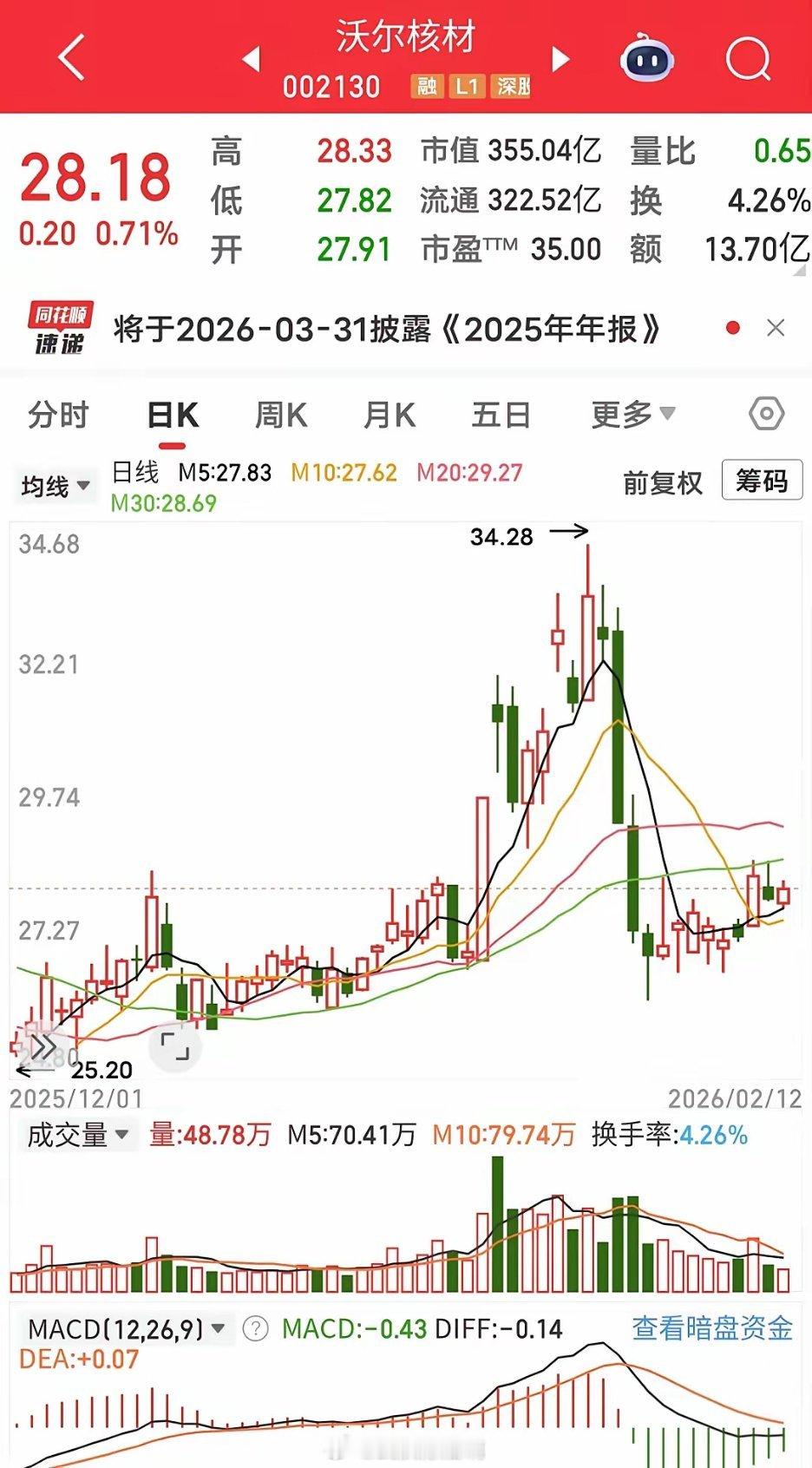Open the 均线 moving average dropdown
The width and height of the screenshot is (812, 1468).
[x=55, y=484]
